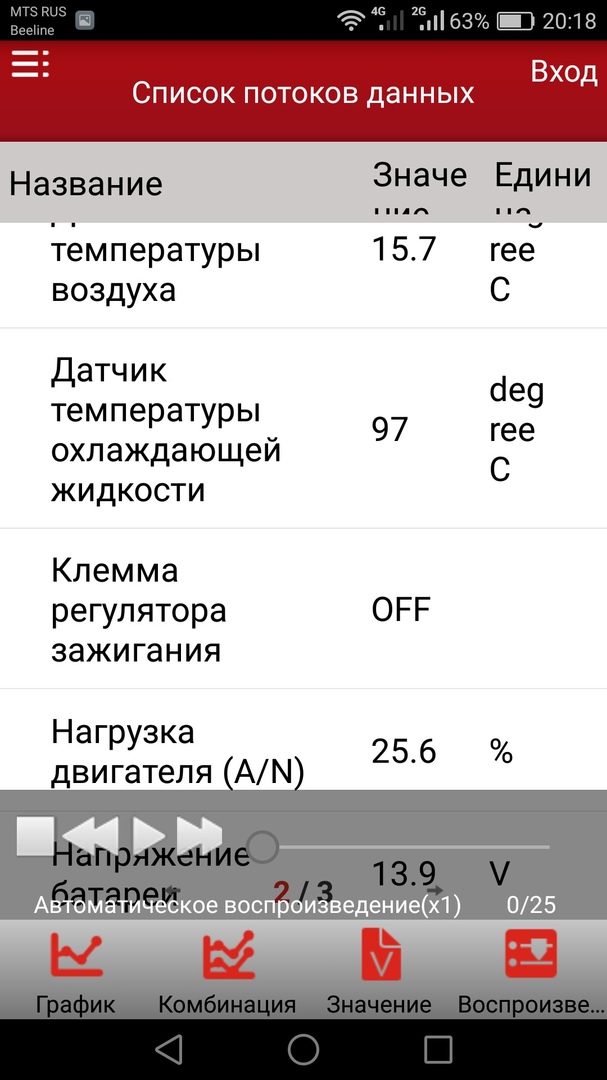Open the hamburger menu

point(29,64)
